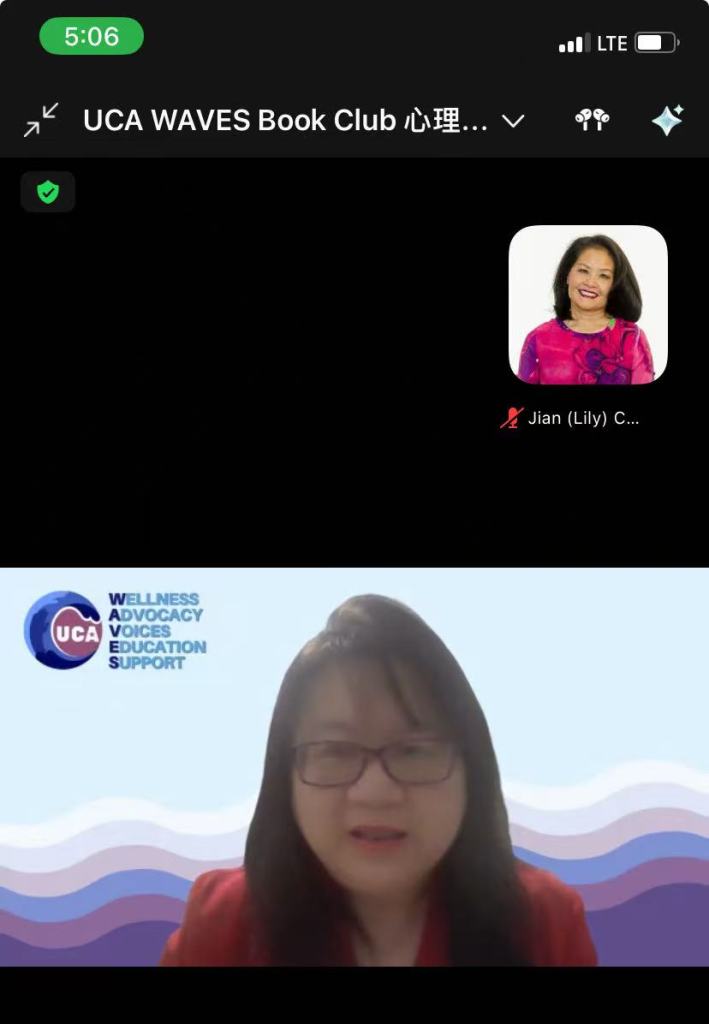
Task: Open the AirPods audio output options
Action: 592,120
